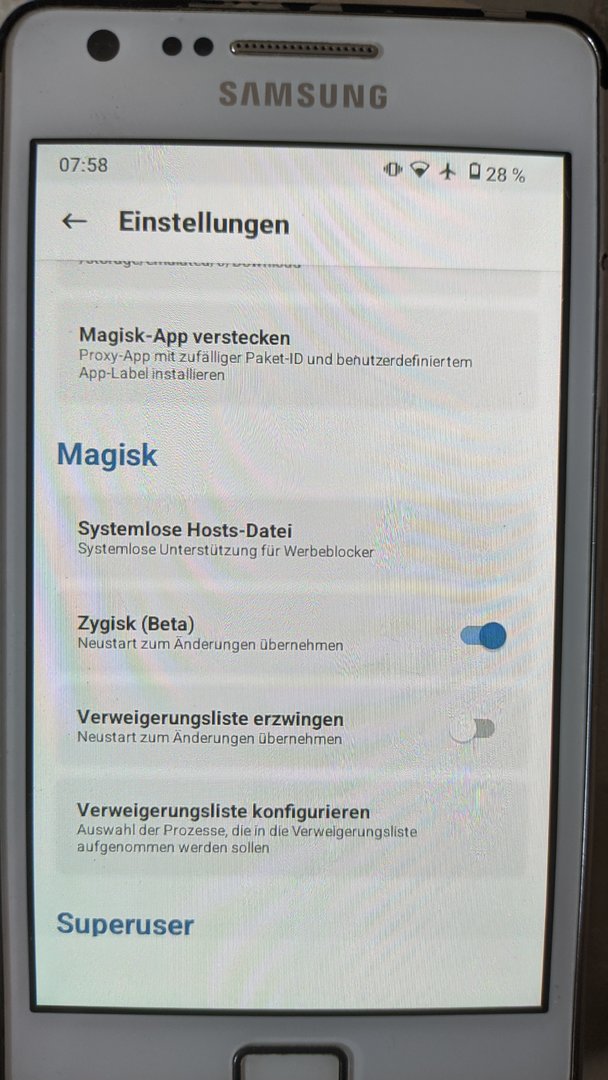Go back using the top arrow

pyautogui.click(x=74, y=222)
